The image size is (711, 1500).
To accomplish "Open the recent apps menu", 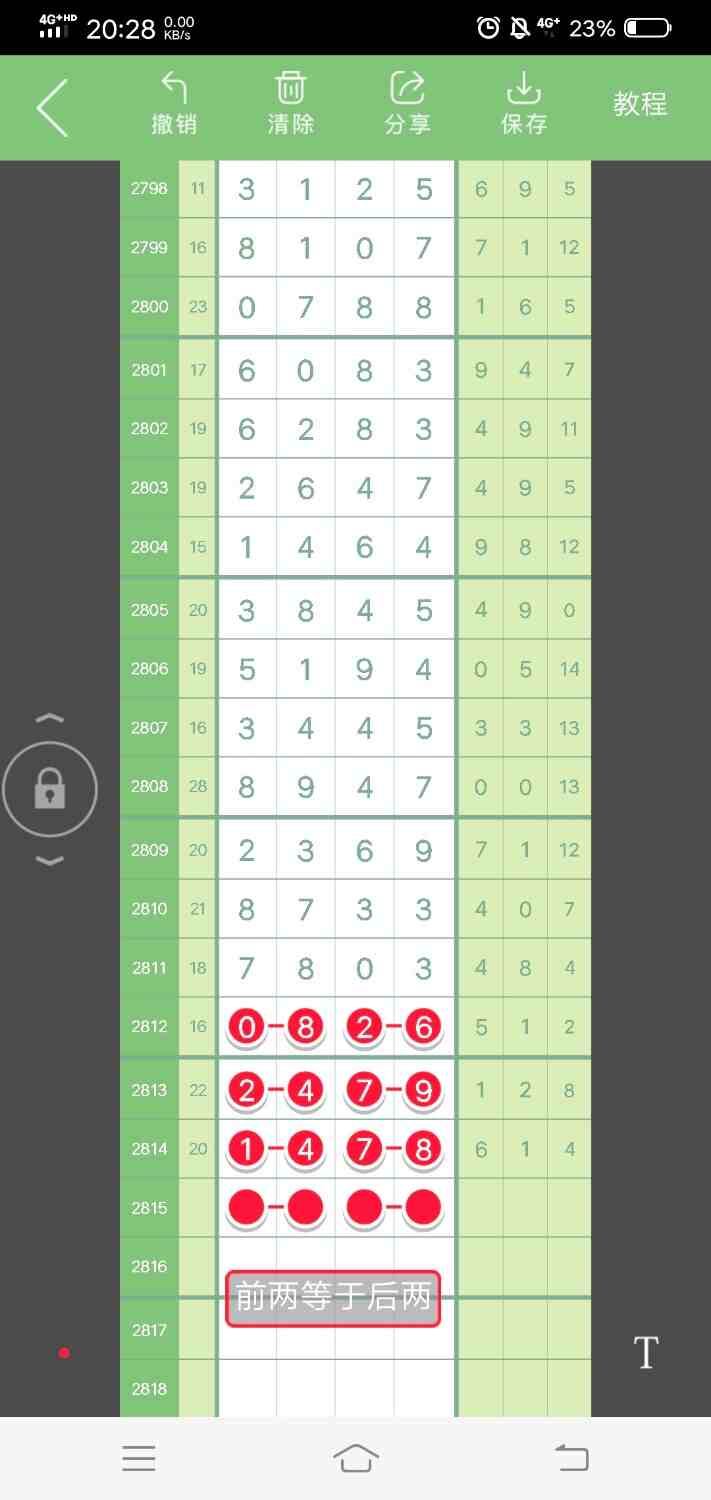I will pyautogui.click(x=139, y=1458).
